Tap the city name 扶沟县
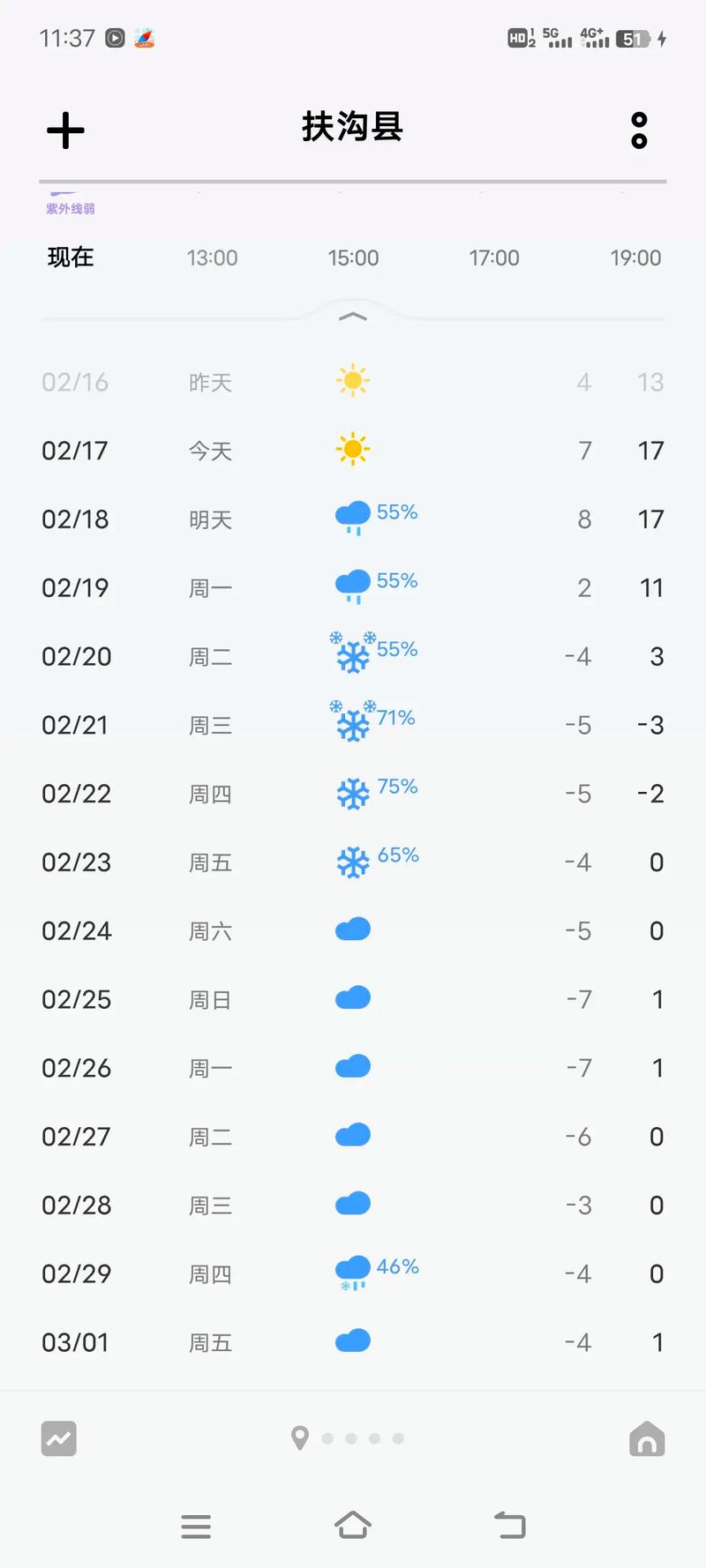706x1568 pixels. point(353,128)
